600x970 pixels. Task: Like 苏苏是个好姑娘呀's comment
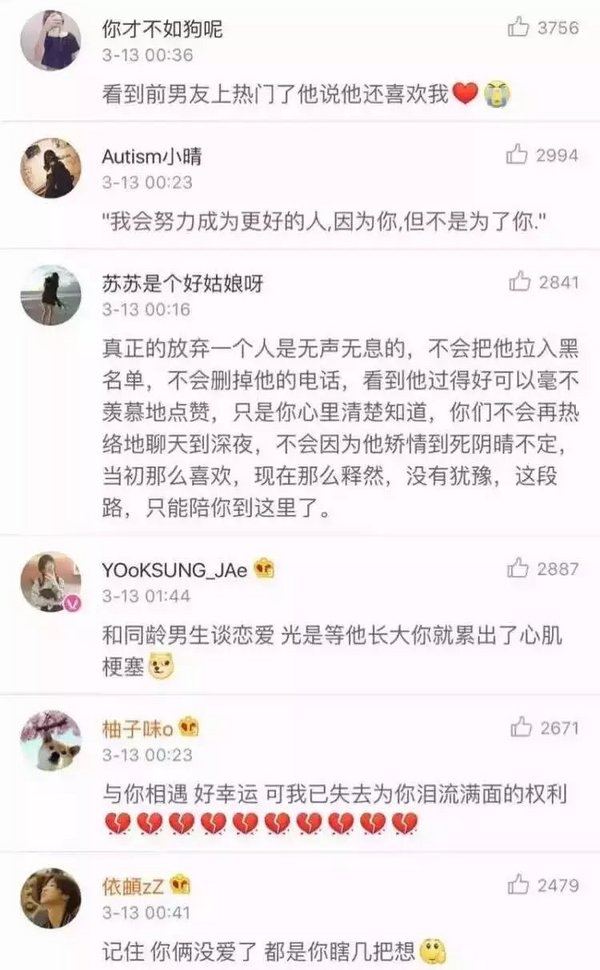click(x=520, y=281)
